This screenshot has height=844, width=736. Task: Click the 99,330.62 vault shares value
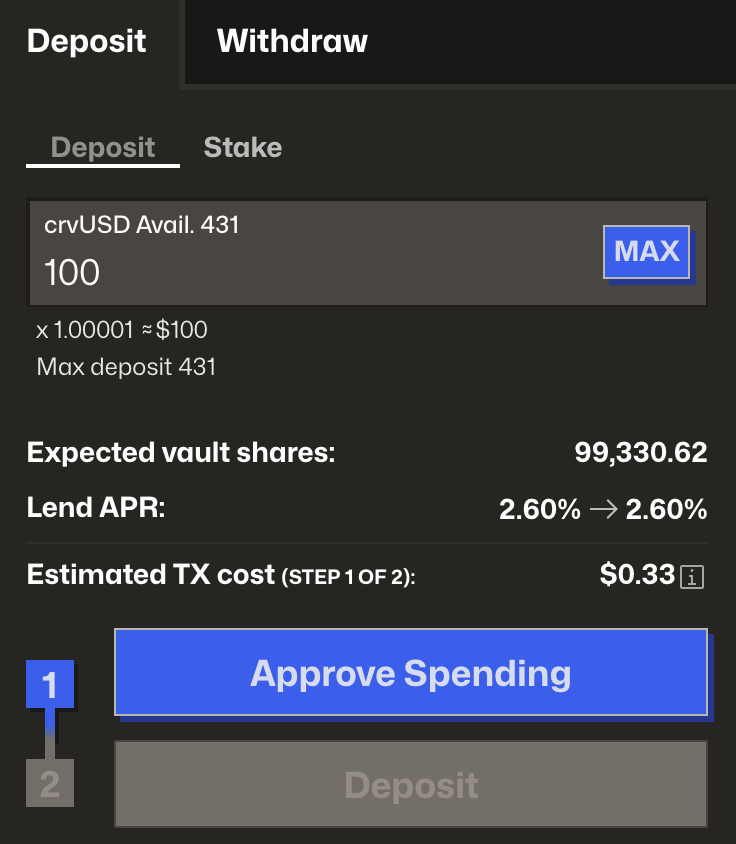pyautogui.click(x=639, y=452)
